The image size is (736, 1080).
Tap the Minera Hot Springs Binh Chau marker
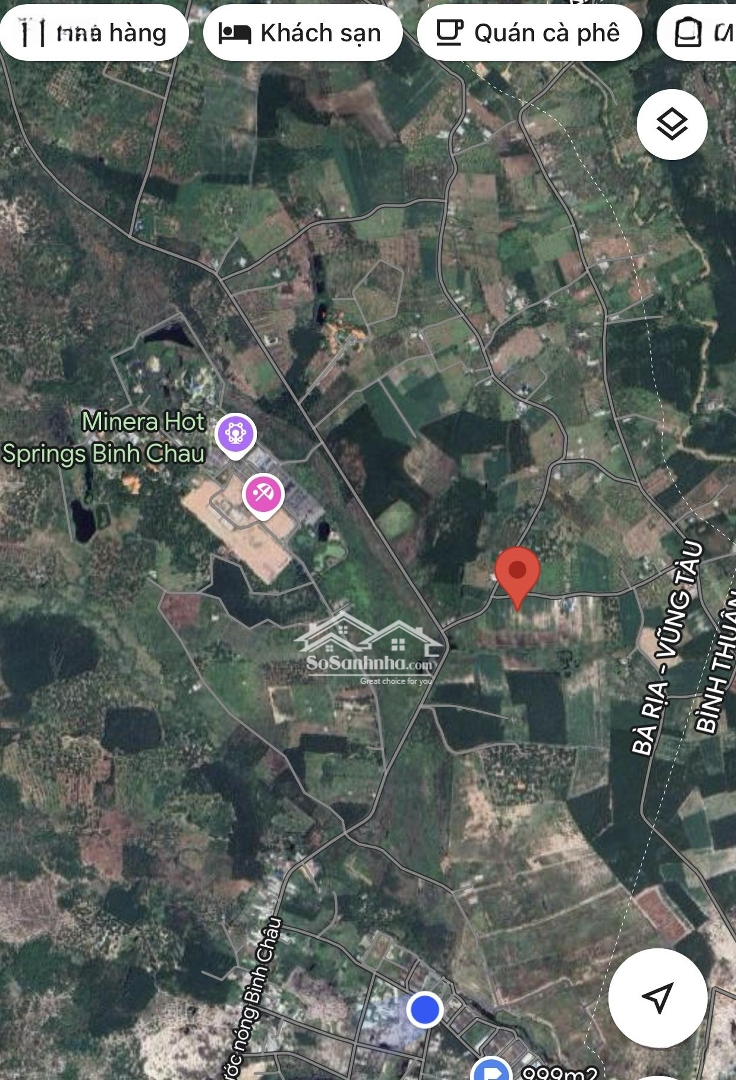tap(236, 434)
